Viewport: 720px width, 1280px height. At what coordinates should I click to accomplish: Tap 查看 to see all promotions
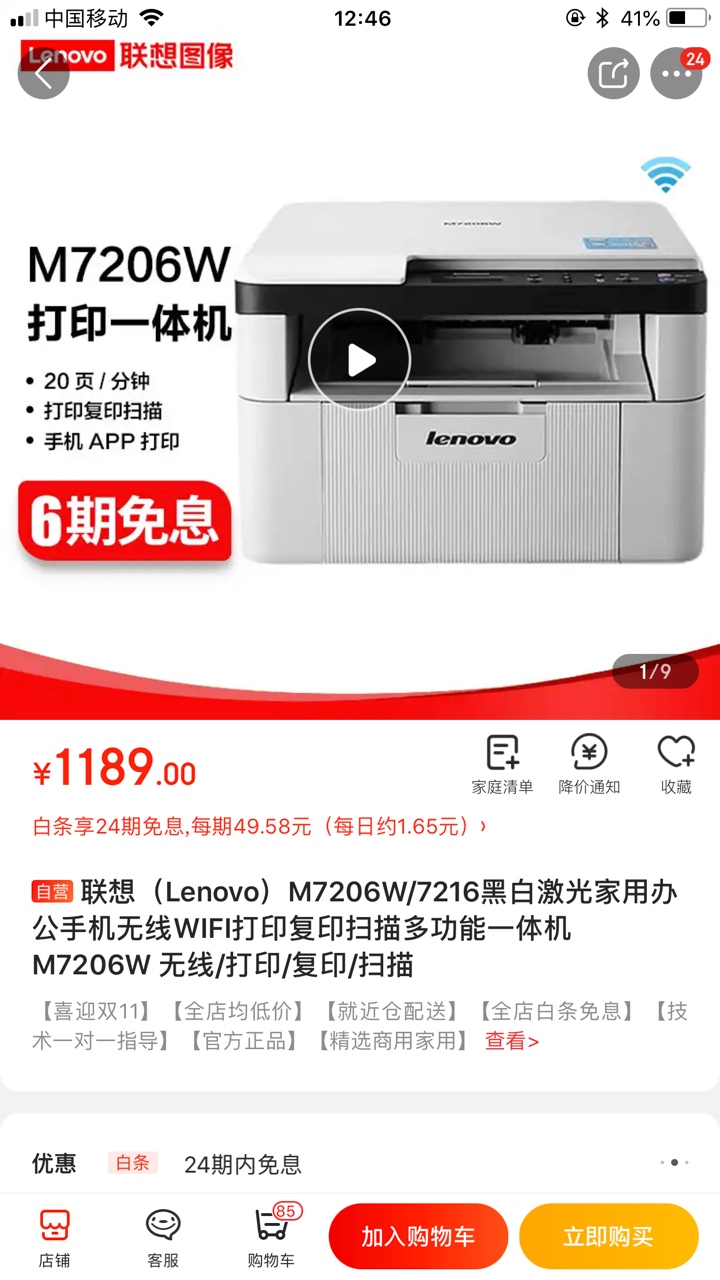512,1041
